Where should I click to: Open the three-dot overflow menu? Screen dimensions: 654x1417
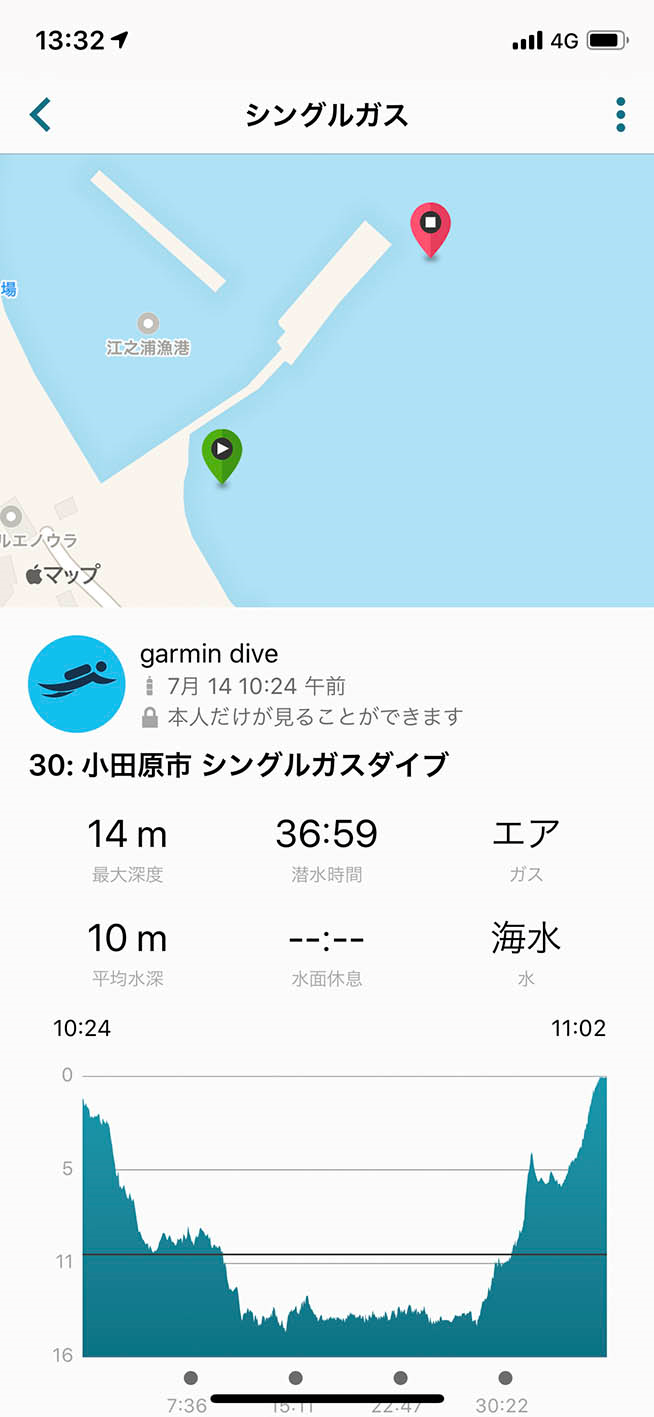pos(621,115)
